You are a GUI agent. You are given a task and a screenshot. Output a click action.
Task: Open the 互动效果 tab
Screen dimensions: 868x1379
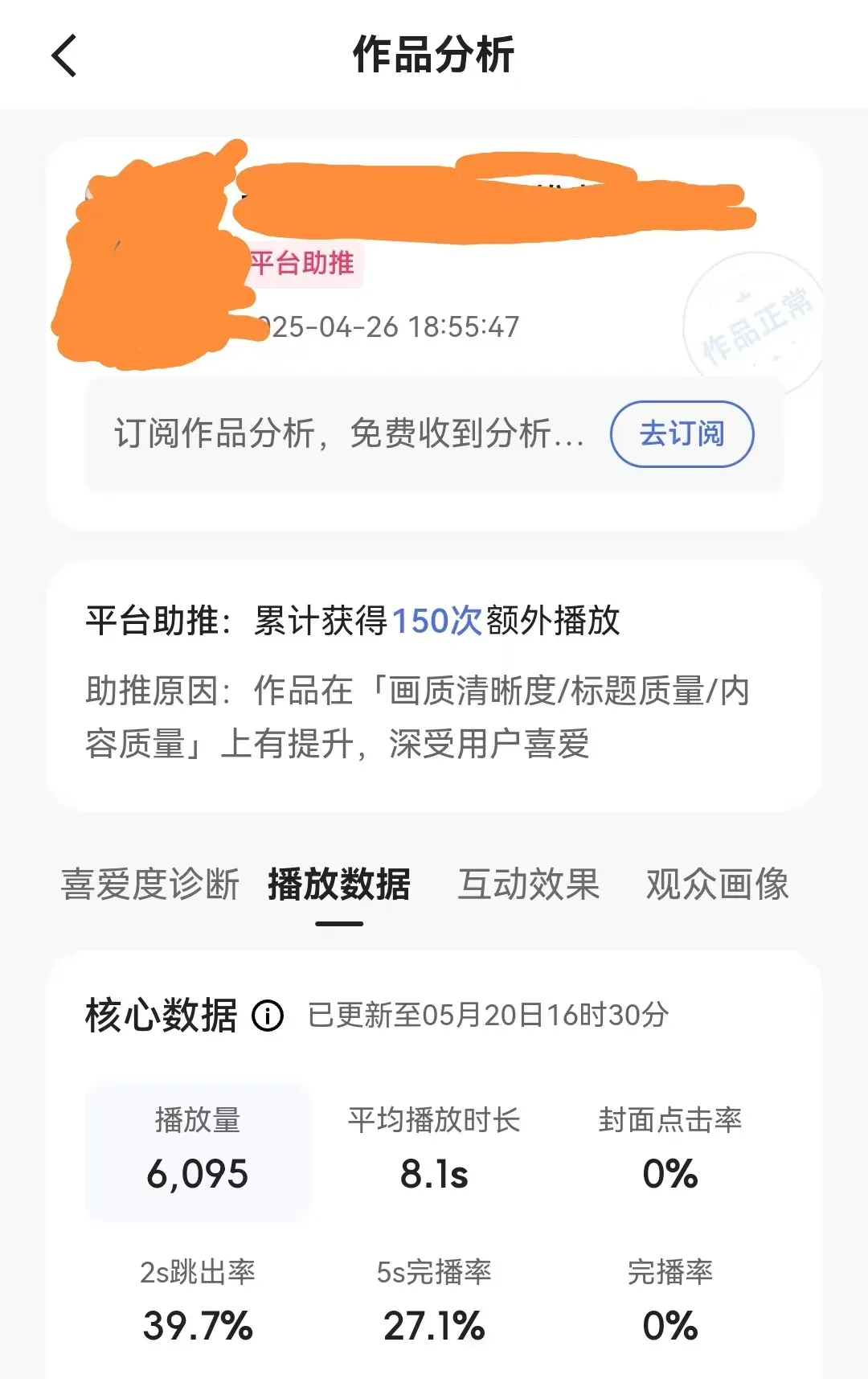point(529,884)
